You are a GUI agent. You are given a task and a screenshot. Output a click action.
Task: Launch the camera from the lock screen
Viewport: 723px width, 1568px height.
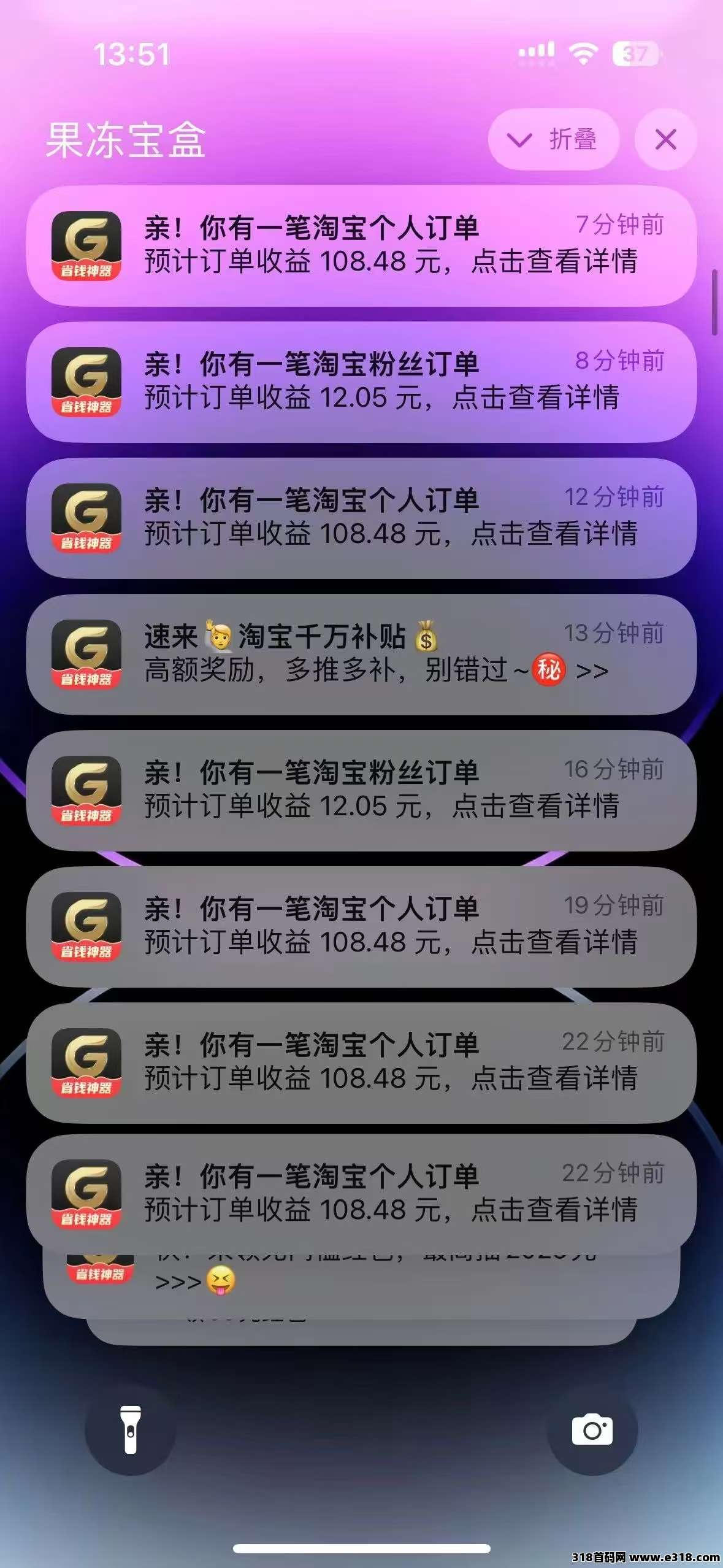592,1430
